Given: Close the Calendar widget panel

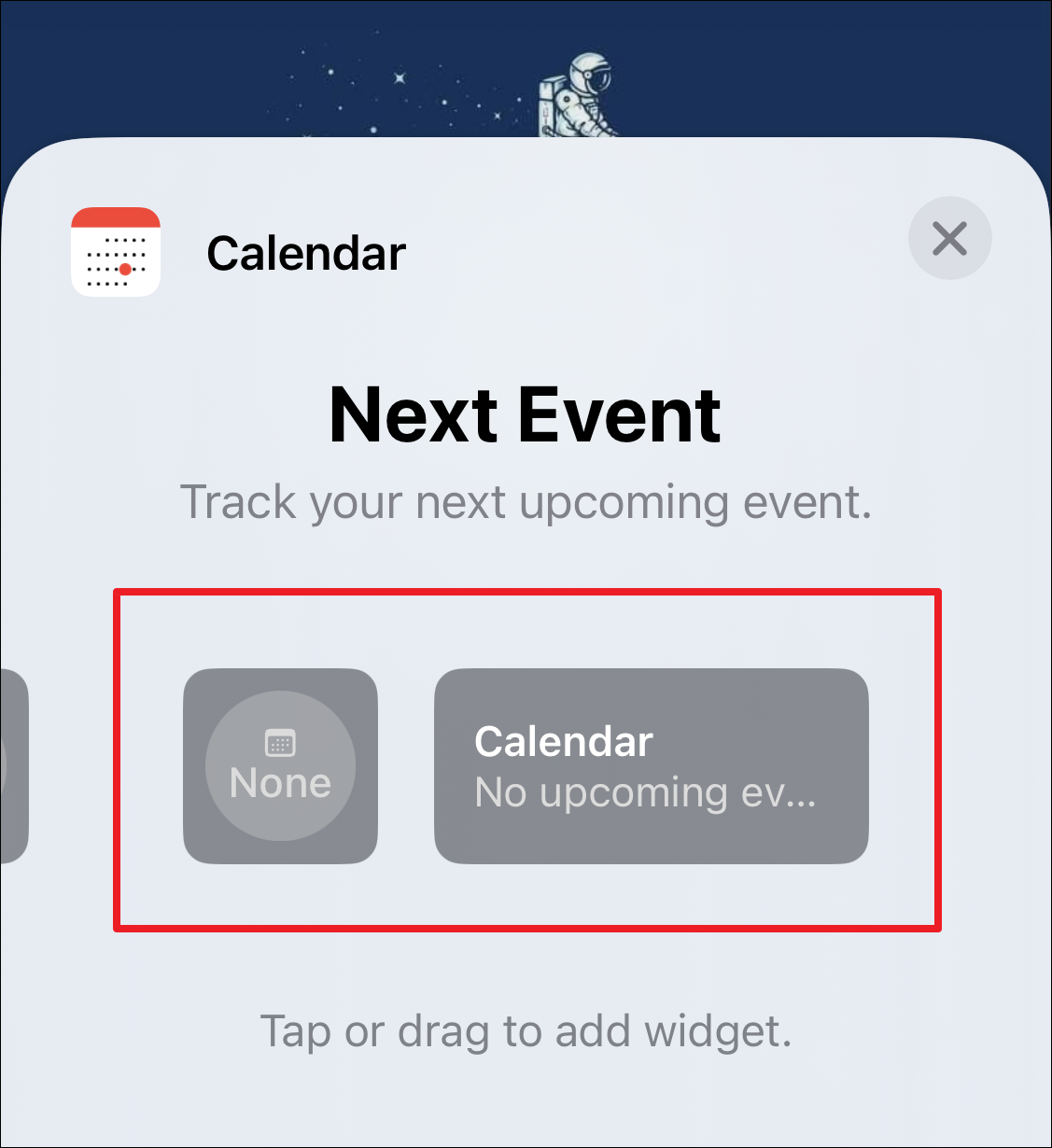Looking at the screenshot, I should 949,239.
